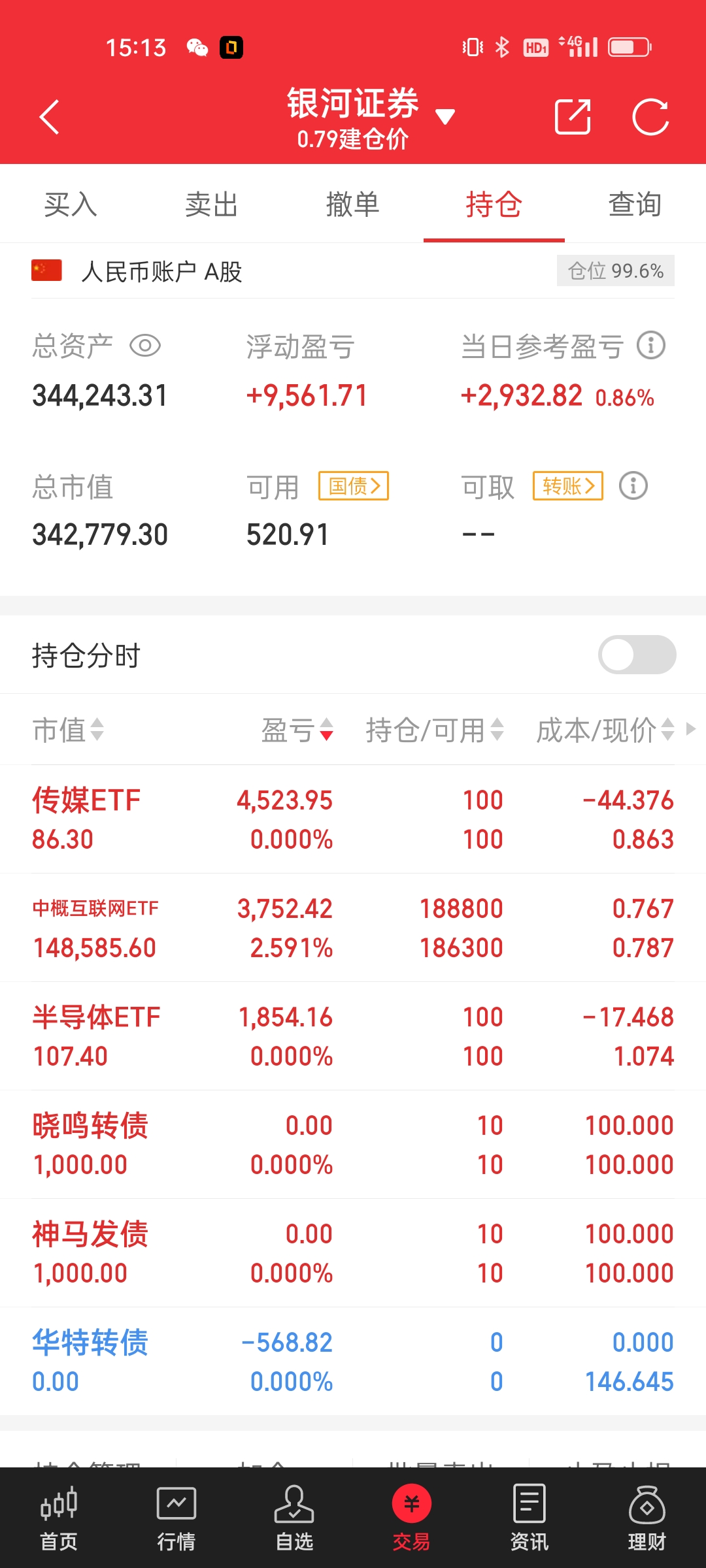This screenshot has height=1568, width=706.
Task: Refresh account data with the reload icon
Action: click(652, 116)
